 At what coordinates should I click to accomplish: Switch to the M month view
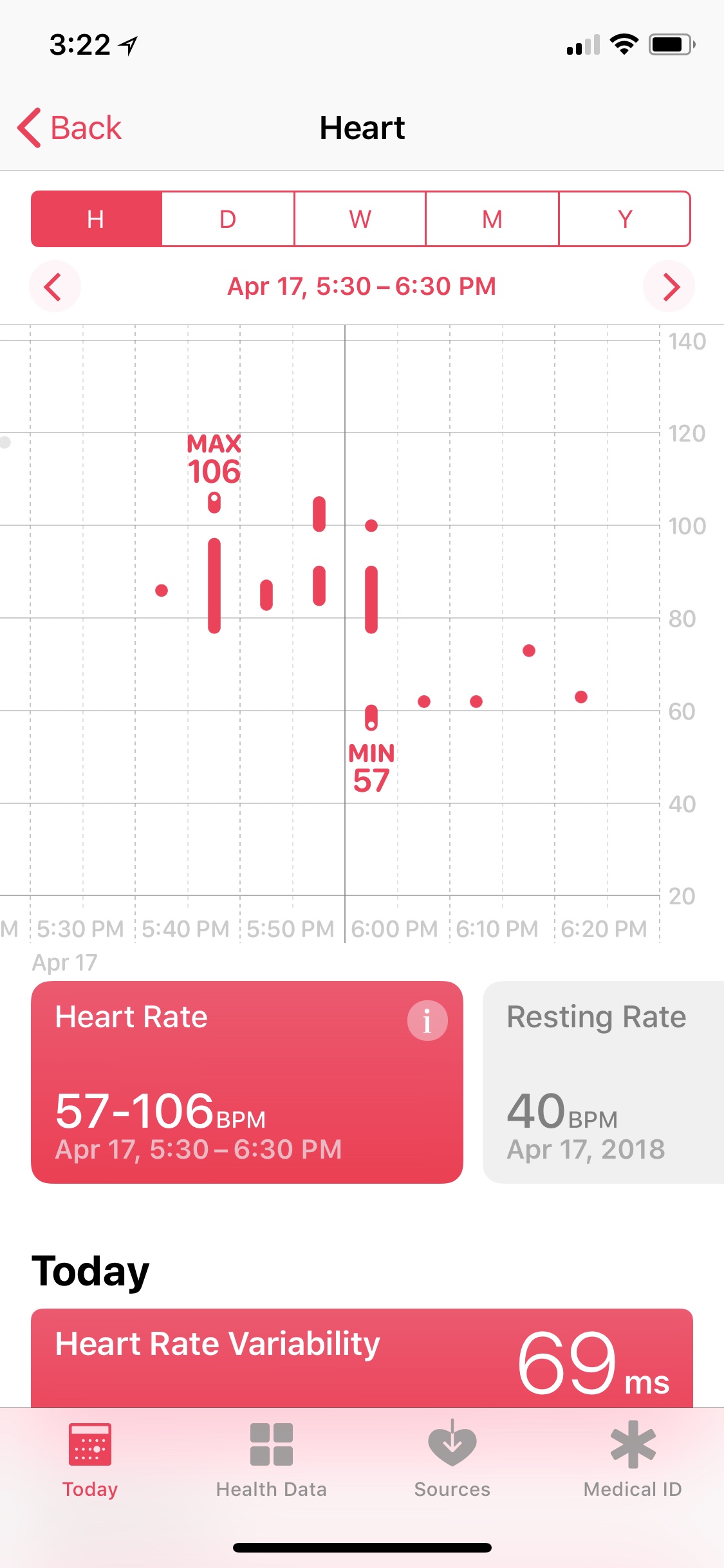[x=492, y=219]
